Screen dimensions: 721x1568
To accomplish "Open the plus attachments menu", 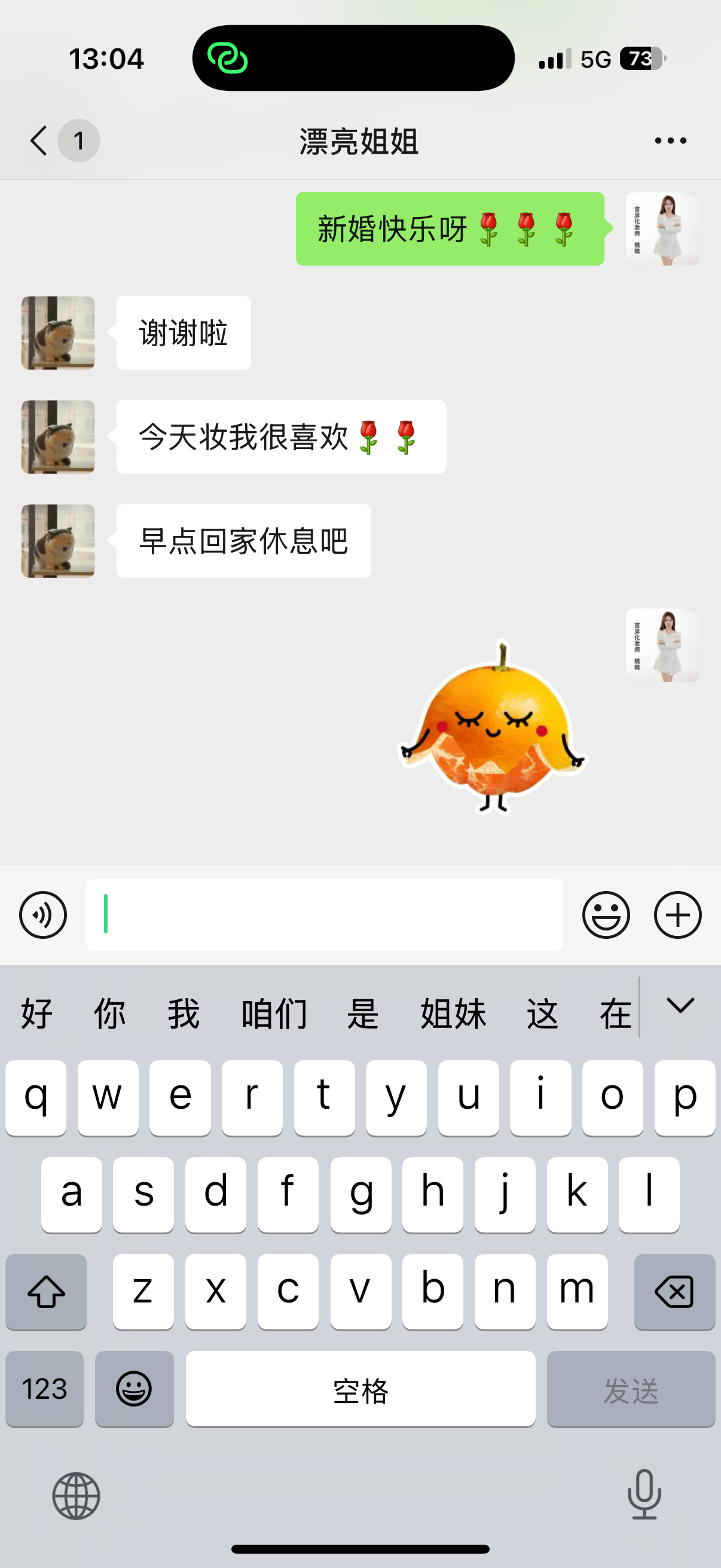I will coord(677,915).
